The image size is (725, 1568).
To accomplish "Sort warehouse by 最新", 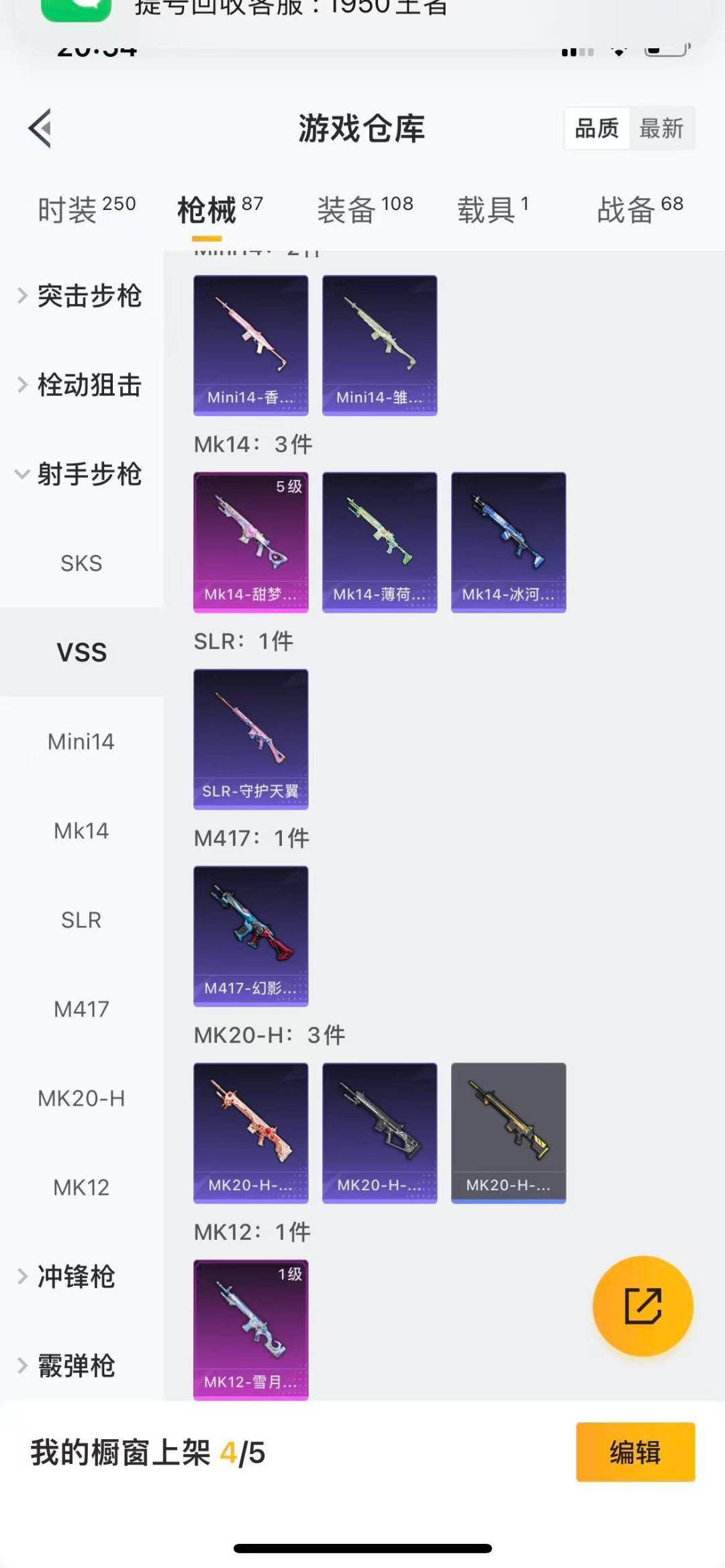I will [661, 128].
